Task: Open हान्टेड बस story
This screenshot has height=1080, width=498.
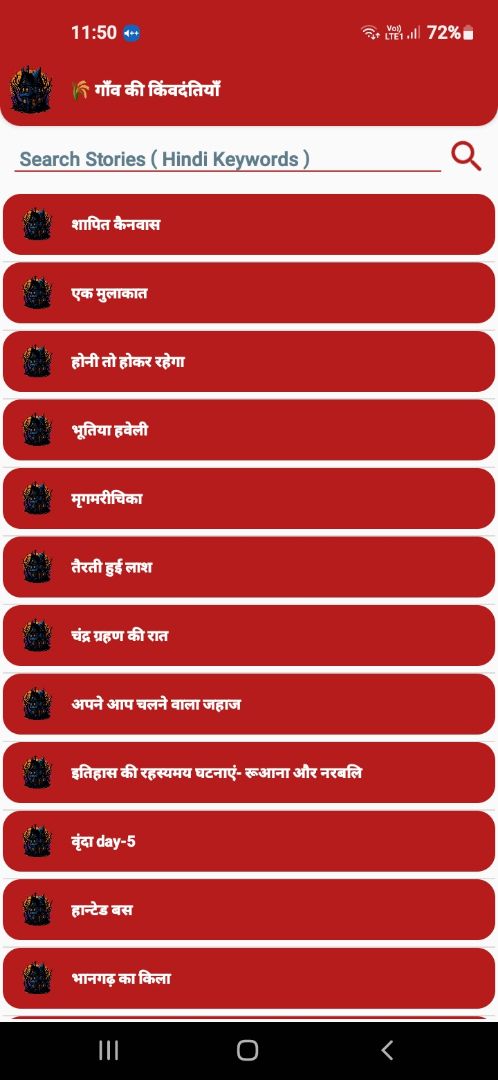Action: pyautogui.click(x=249, y=910)
